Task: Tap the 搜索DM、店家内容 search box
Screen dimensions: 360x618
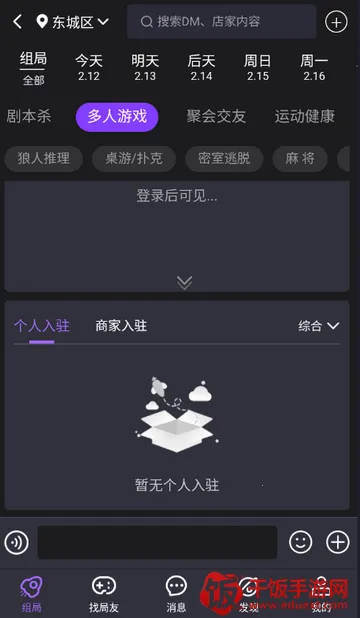Action: (x=221, y=22)
